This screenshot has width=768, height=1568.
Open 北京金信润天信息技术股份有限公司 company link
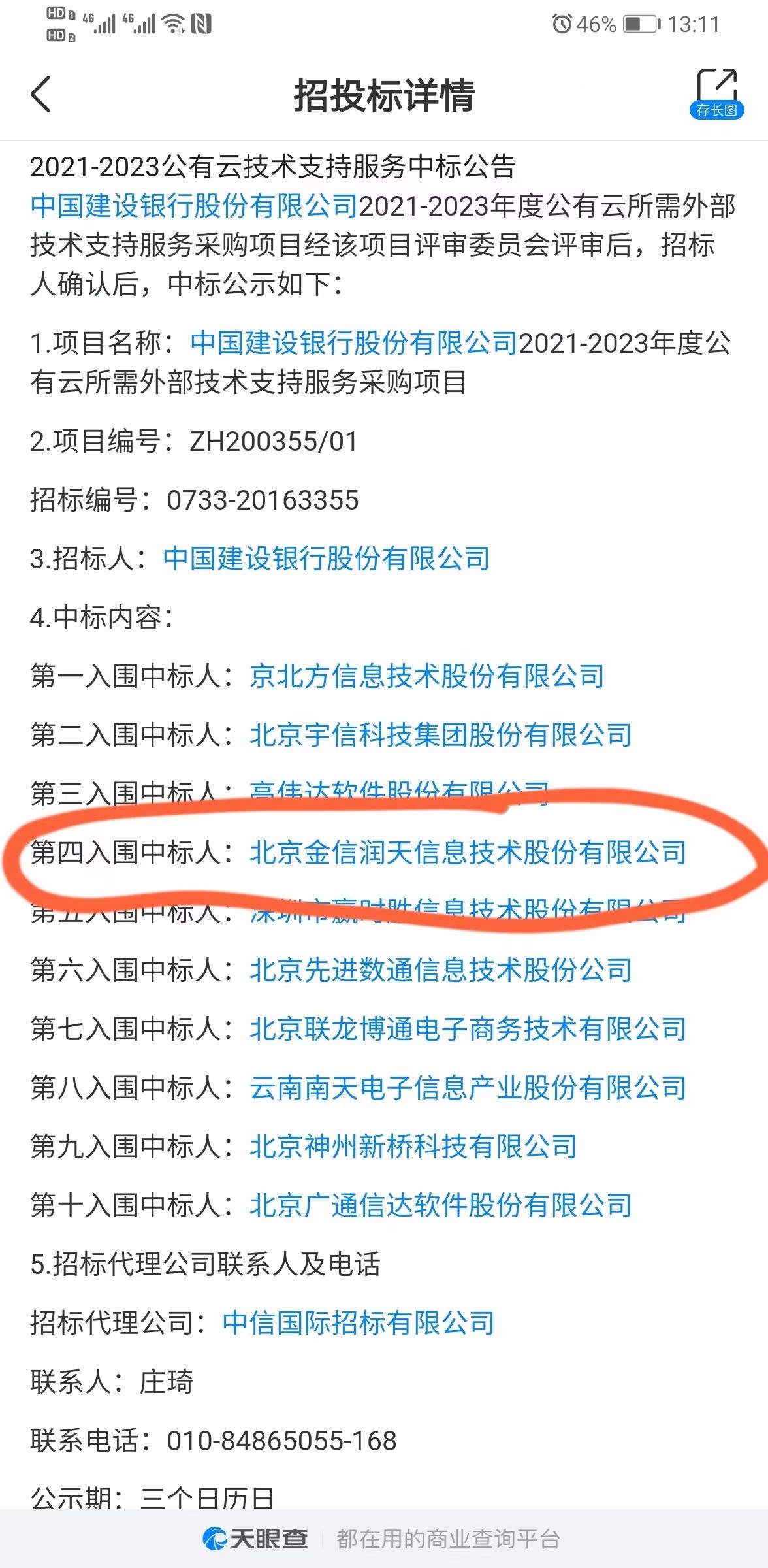coord(468,853)
